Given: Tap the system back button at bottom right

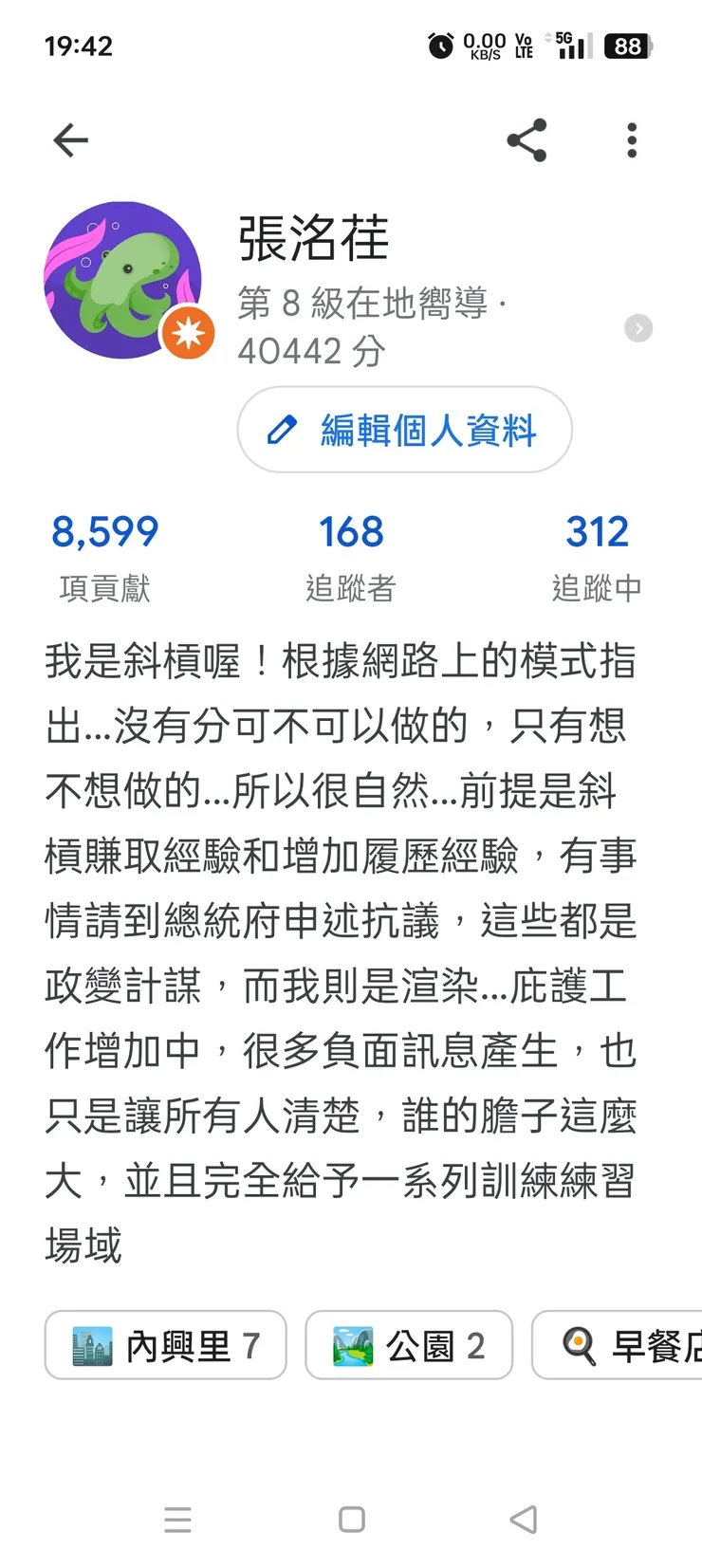Looking at the screenshot, I should tap(523, 1519).
